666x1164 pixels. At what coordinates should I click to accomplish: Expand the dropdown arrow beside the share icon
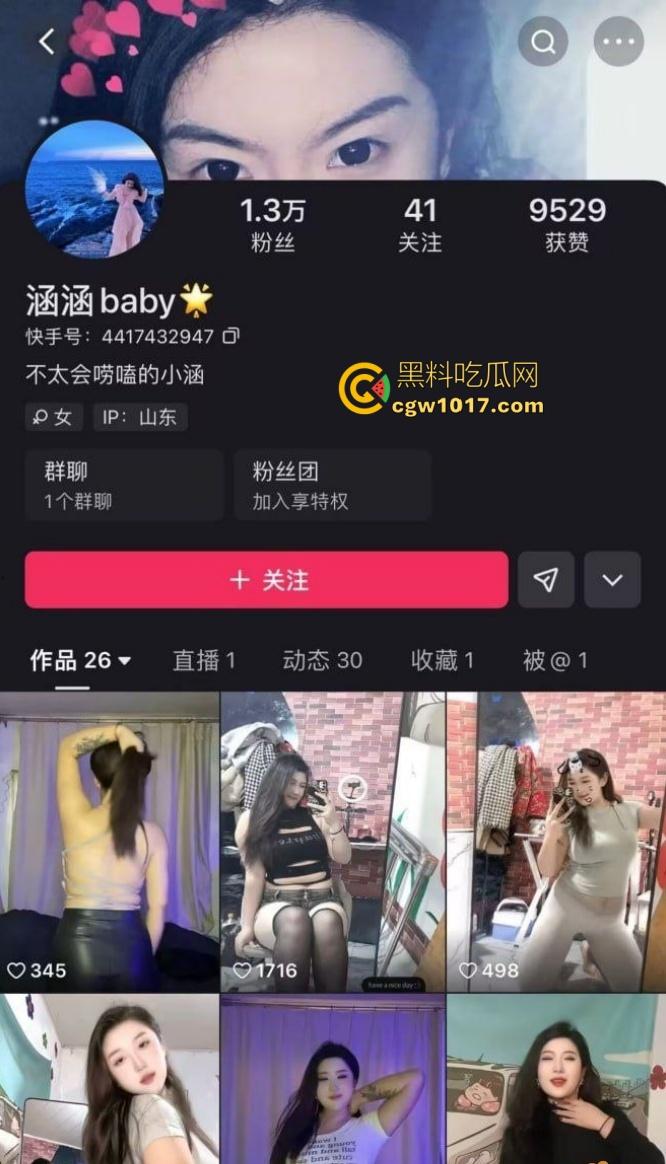click(612, 580)
